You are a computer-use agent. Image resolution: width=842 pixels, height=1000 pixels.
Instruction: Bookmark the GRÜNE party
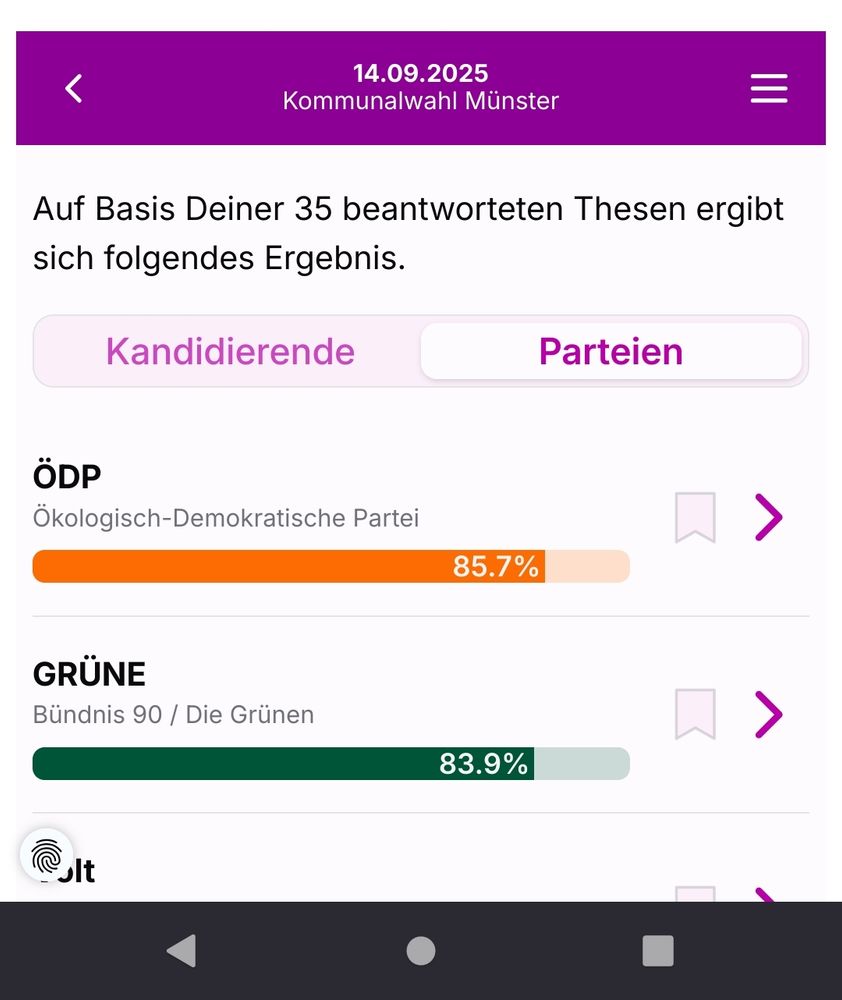(695, 714)
